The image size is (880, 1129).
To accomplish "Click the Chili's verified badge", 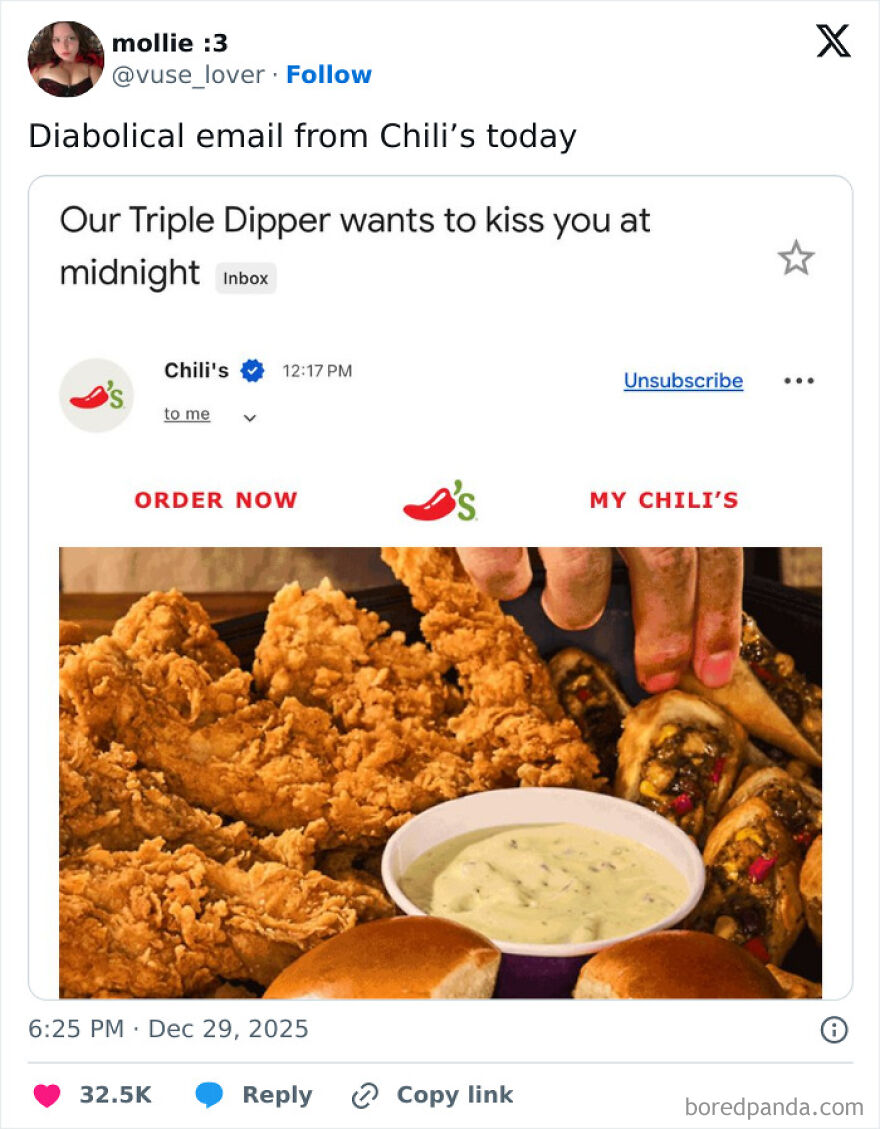I will pos(251,369).
